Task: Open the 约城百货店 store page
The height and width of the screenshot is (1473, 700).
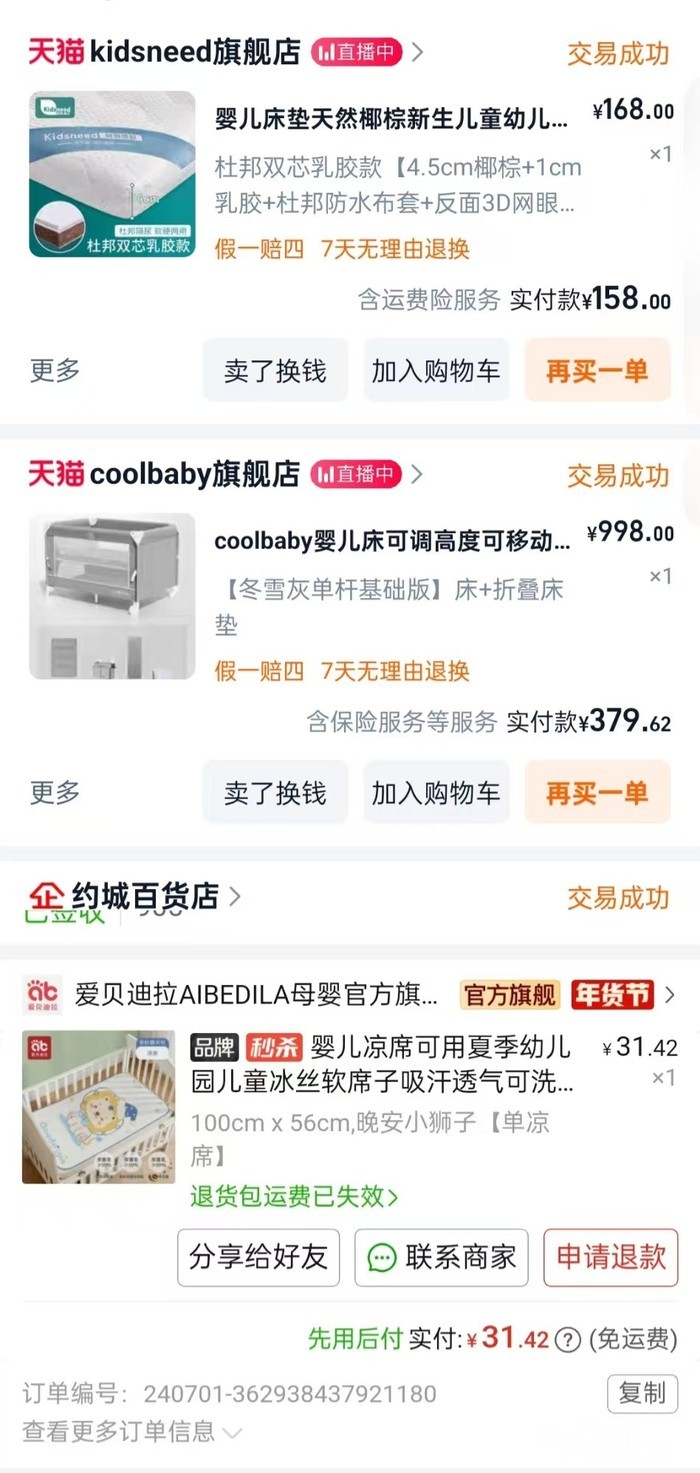Action: tap(145, 896)
